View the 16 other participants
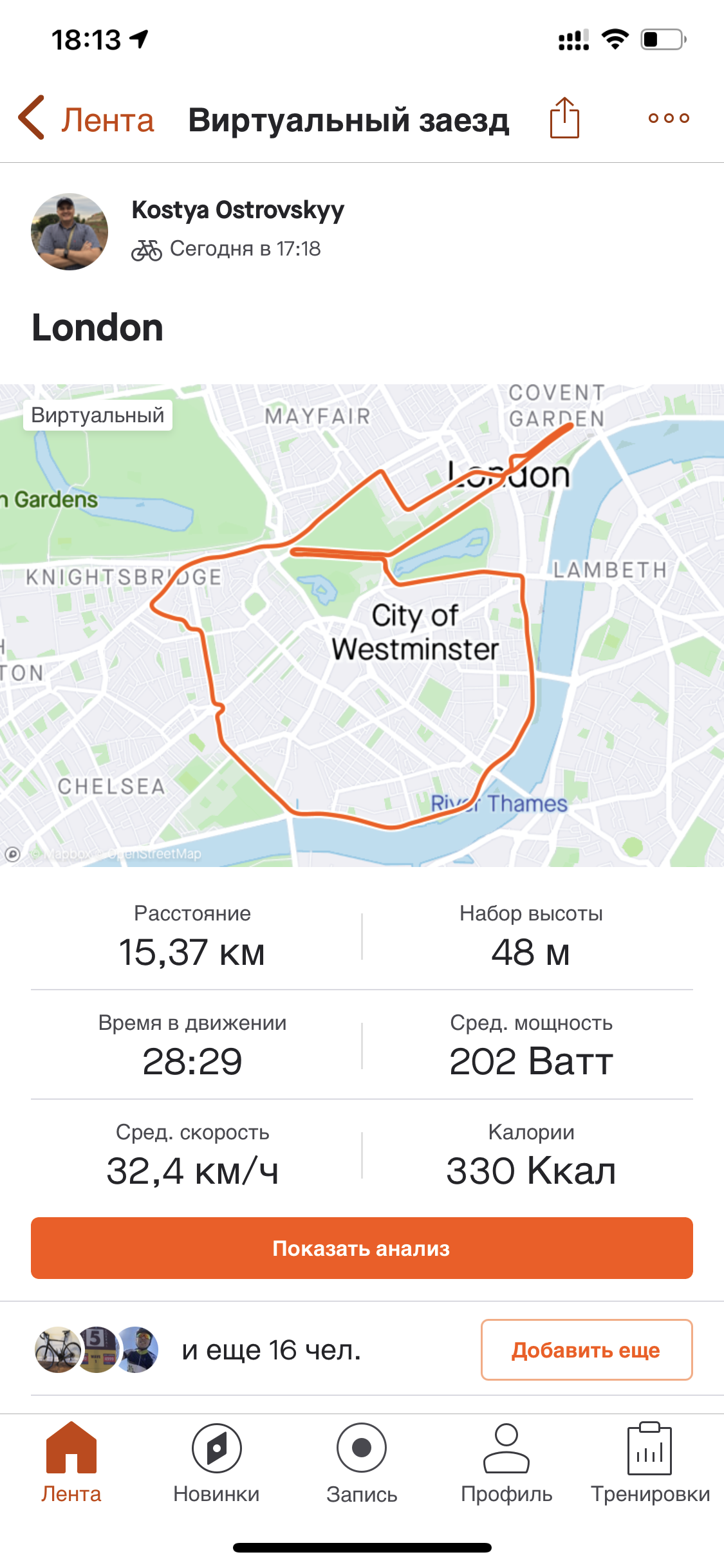The width and height of the screenshot is (724, 1568). [270, 1350]
